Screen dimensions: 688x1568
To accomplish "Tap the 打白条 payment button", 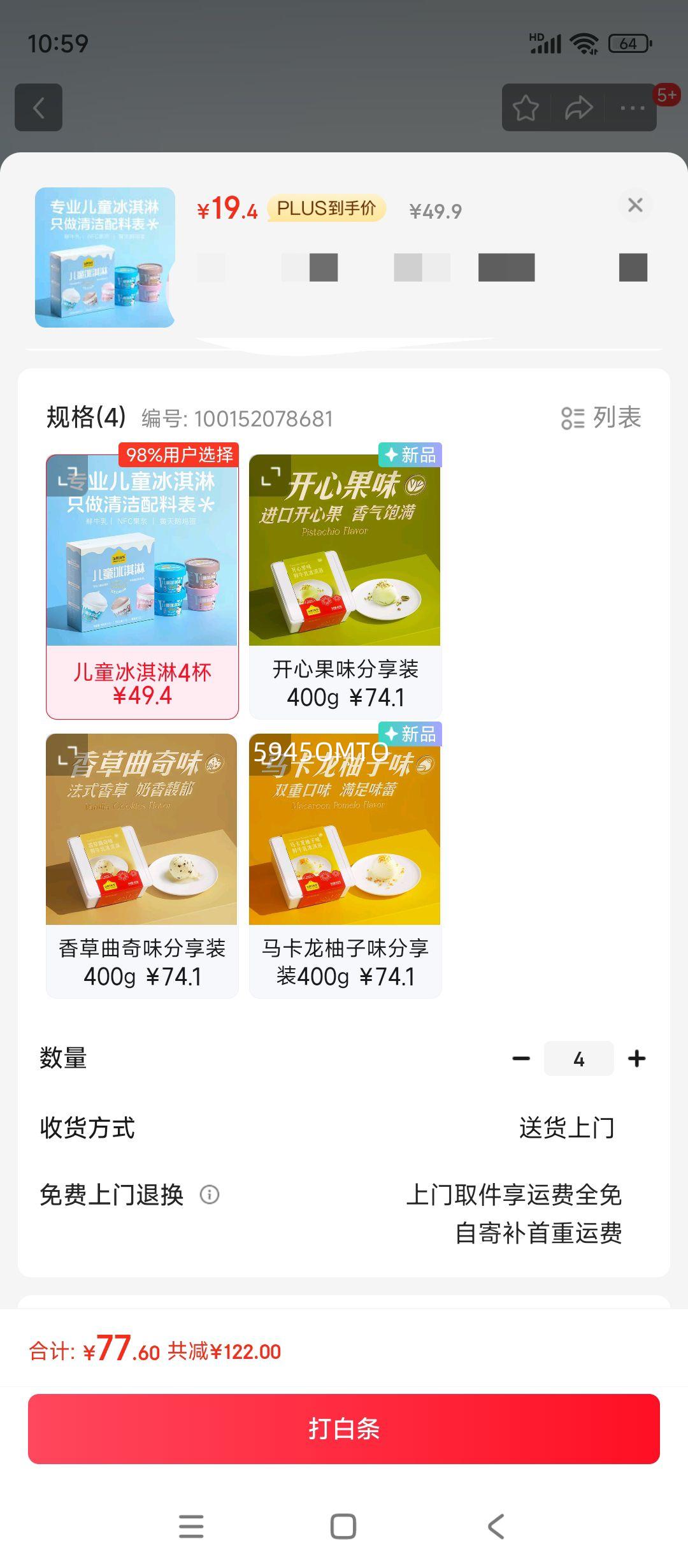I will (x=344, y=1428).
